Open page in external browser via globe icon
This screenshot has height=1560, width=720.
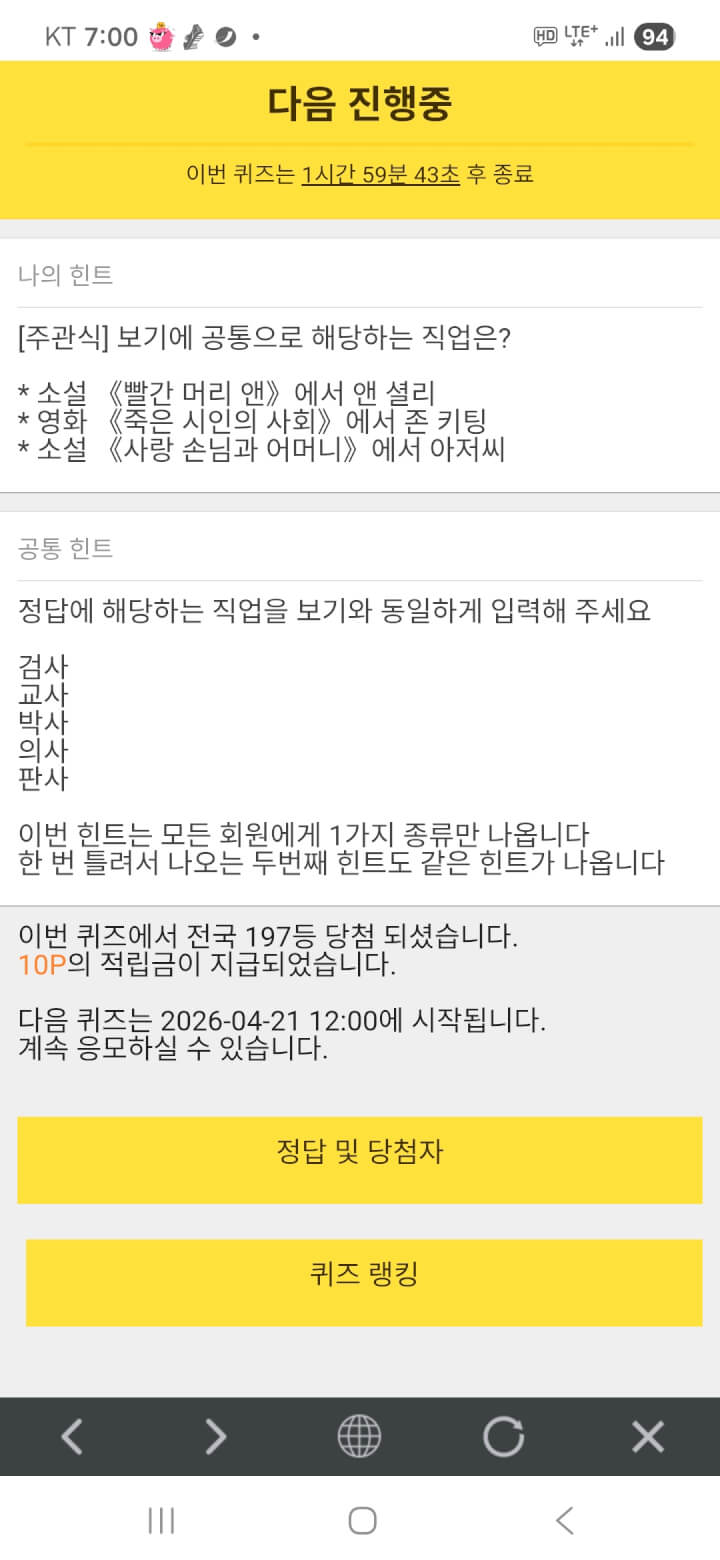(x=359, y=1437)
